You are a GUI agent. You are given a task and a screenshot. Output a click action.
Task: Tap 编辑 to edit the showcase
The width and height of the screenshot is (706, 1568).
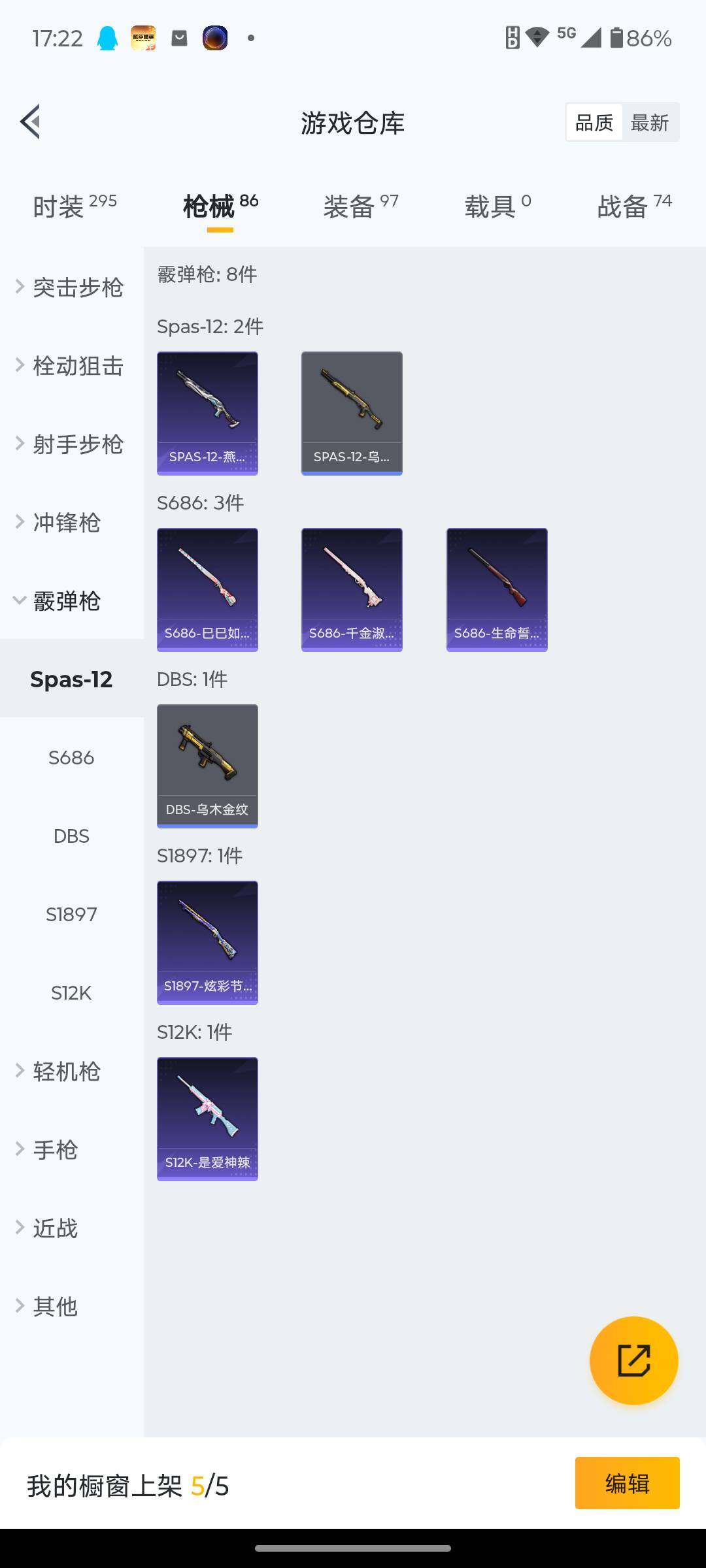627,1483
